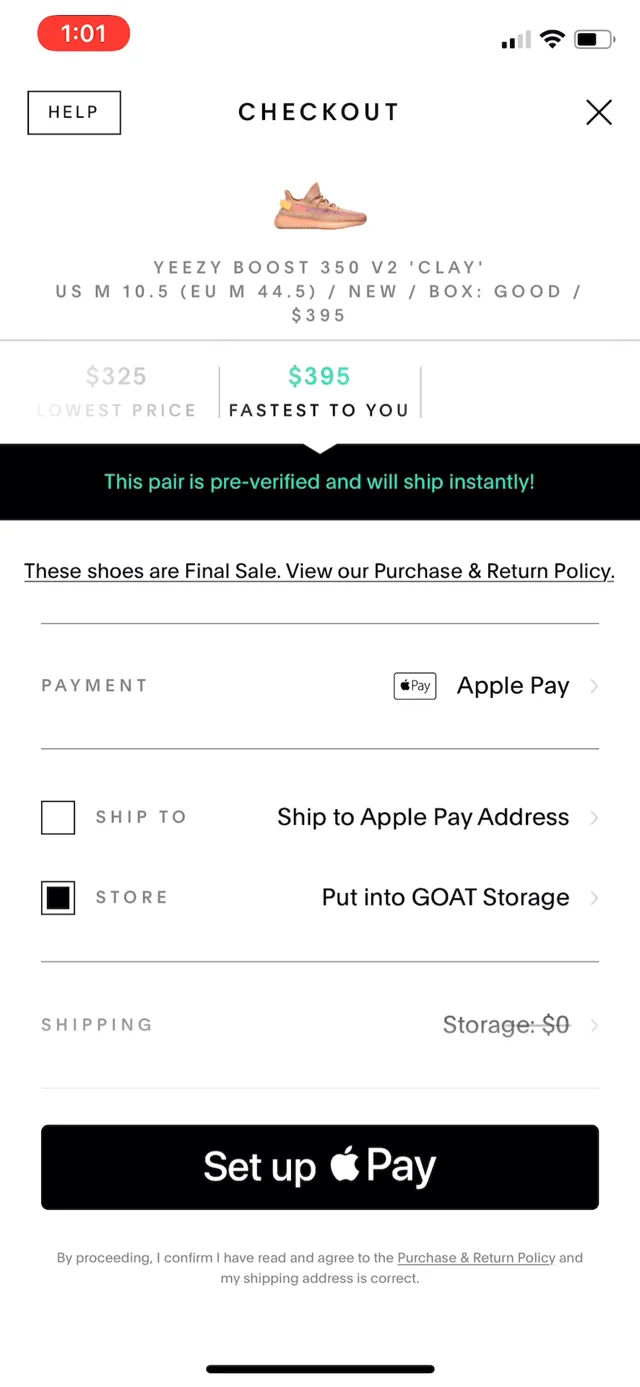
Task: Check the Ship To checkbox
Action: point(58,817)
